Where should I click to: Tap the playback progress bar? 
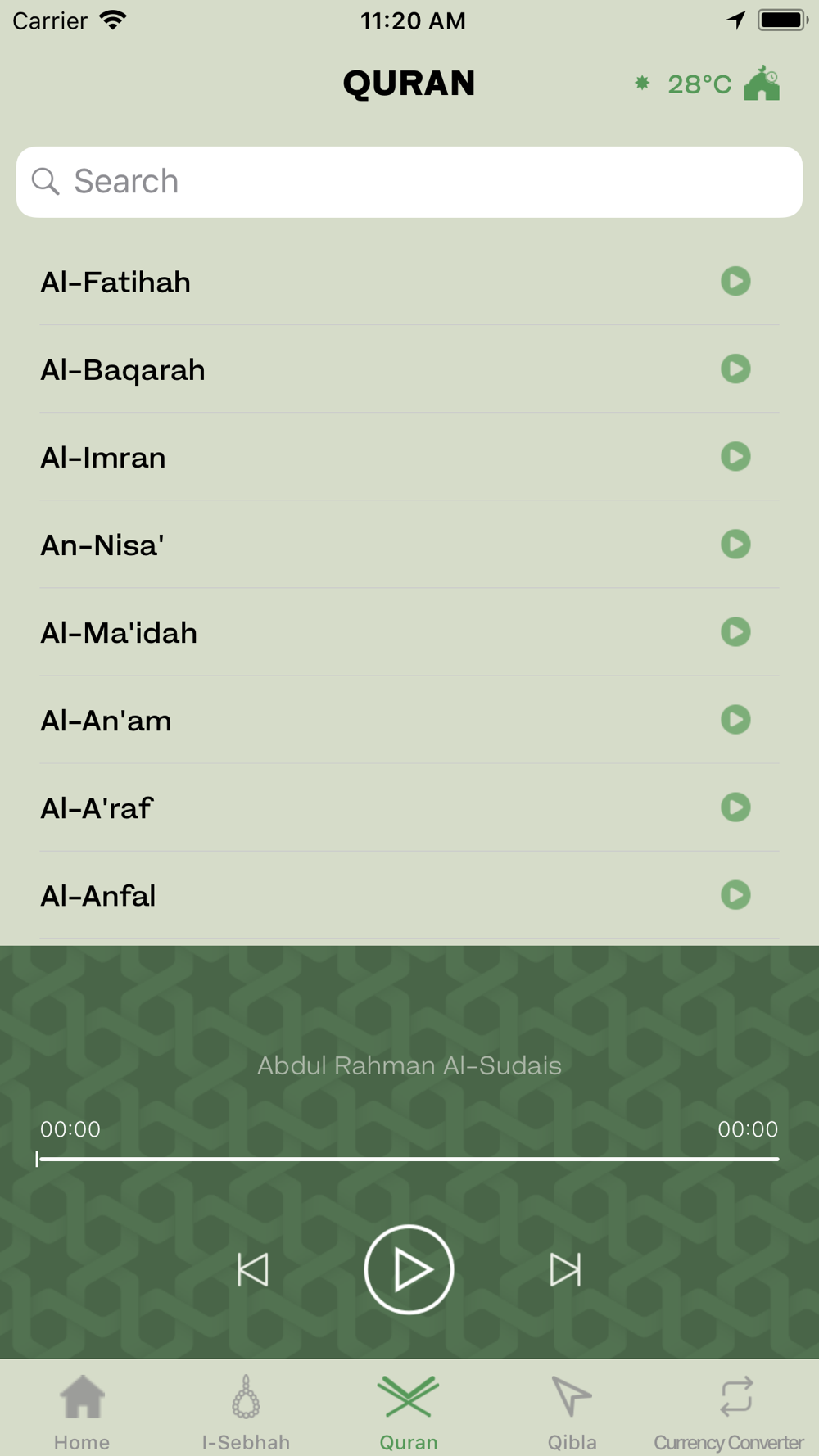[x=408, y=1159]
